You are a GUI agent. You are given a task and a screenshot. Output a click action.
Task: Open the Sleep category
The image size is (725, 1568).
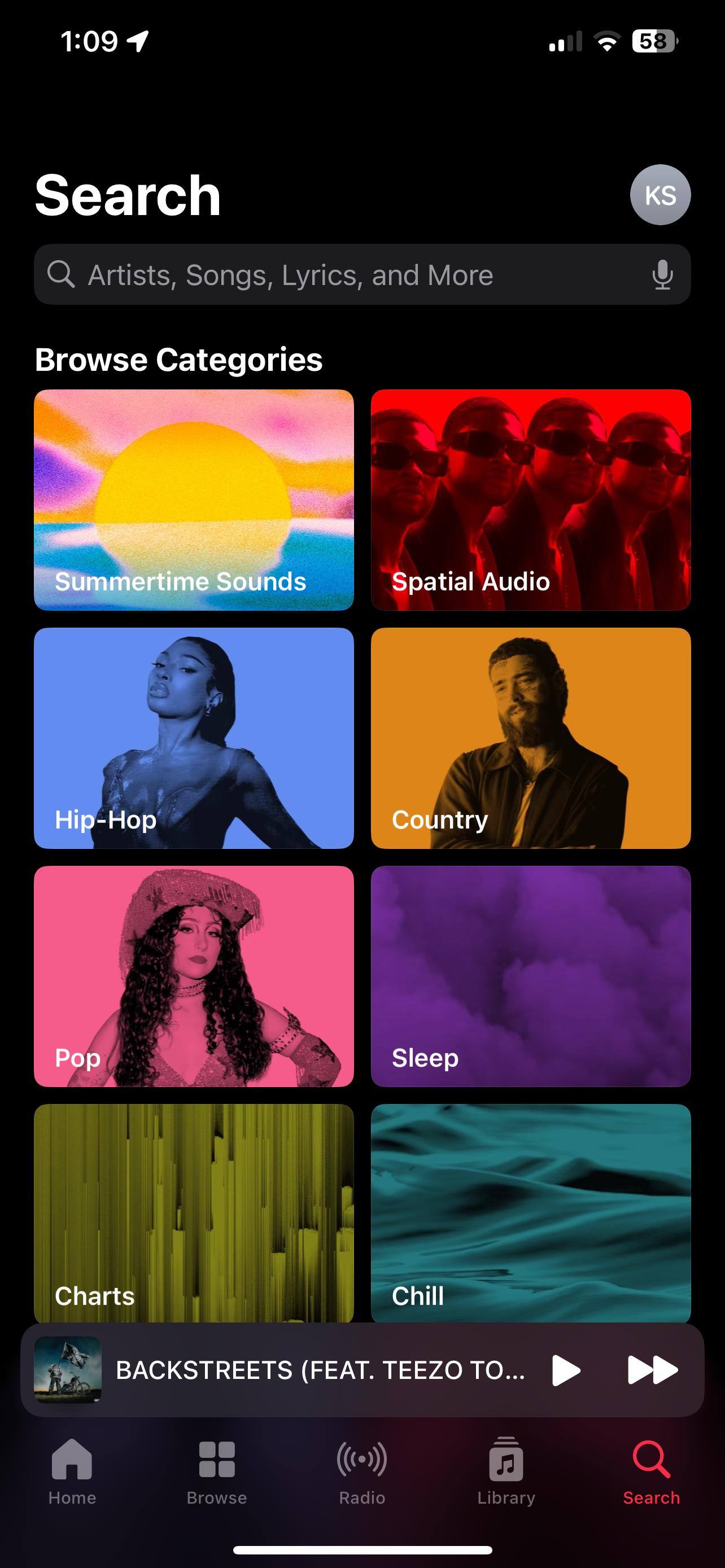click(x=531, y=976)
